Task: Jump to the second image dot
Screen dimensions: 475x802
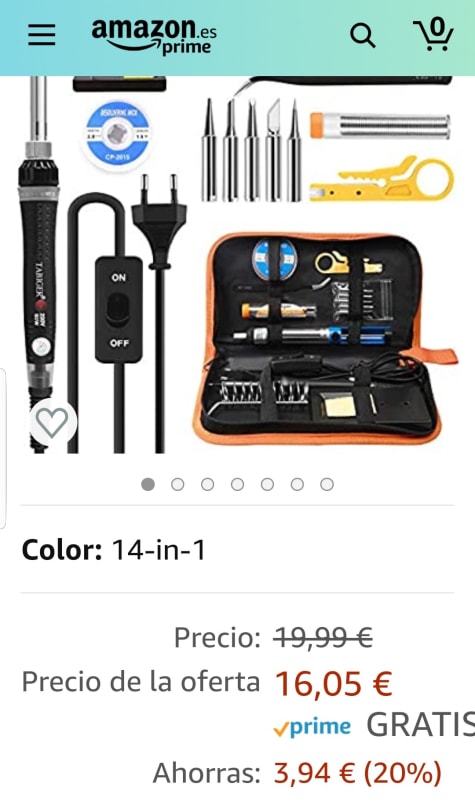Action: pyautogui.click(x=177, y=484)
